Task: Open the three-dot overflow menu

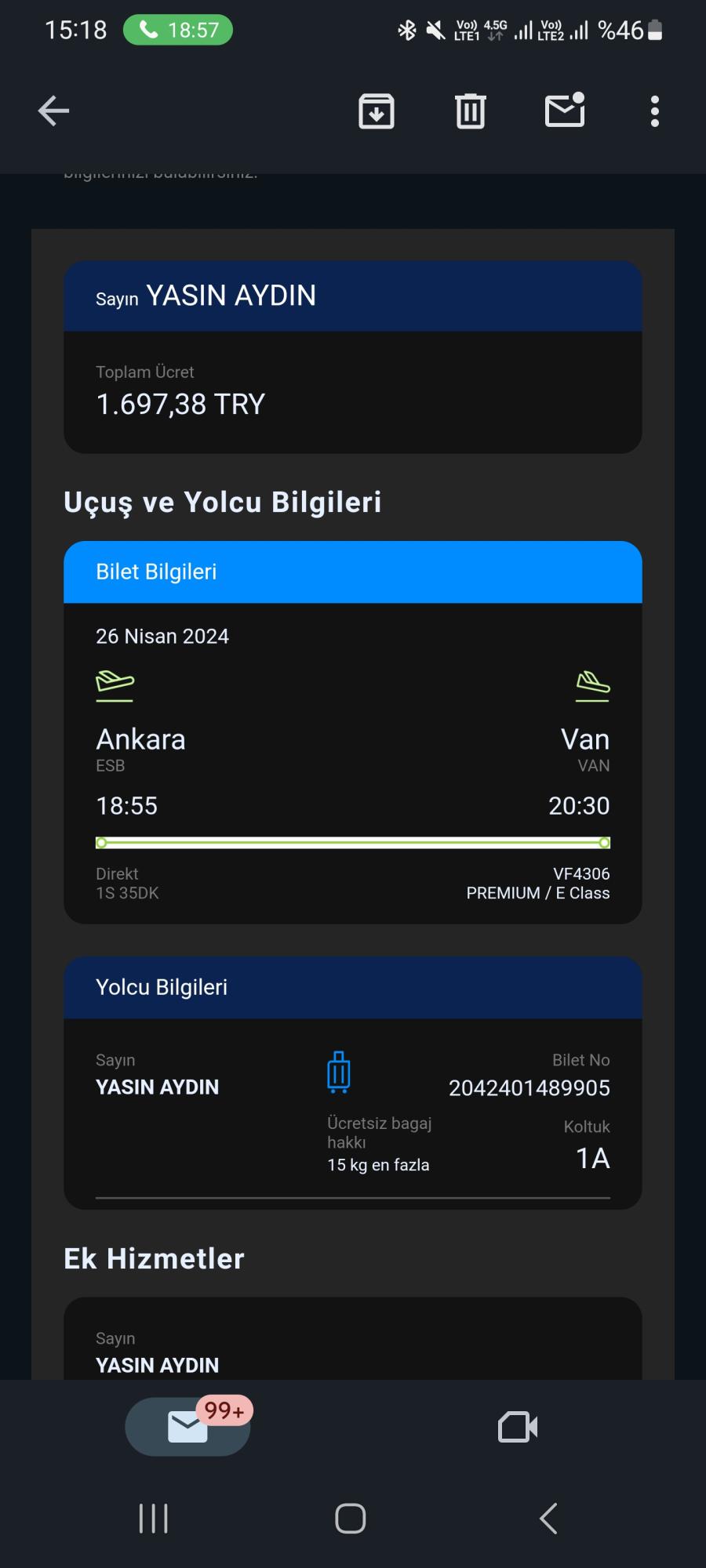Action: [655, 111]
